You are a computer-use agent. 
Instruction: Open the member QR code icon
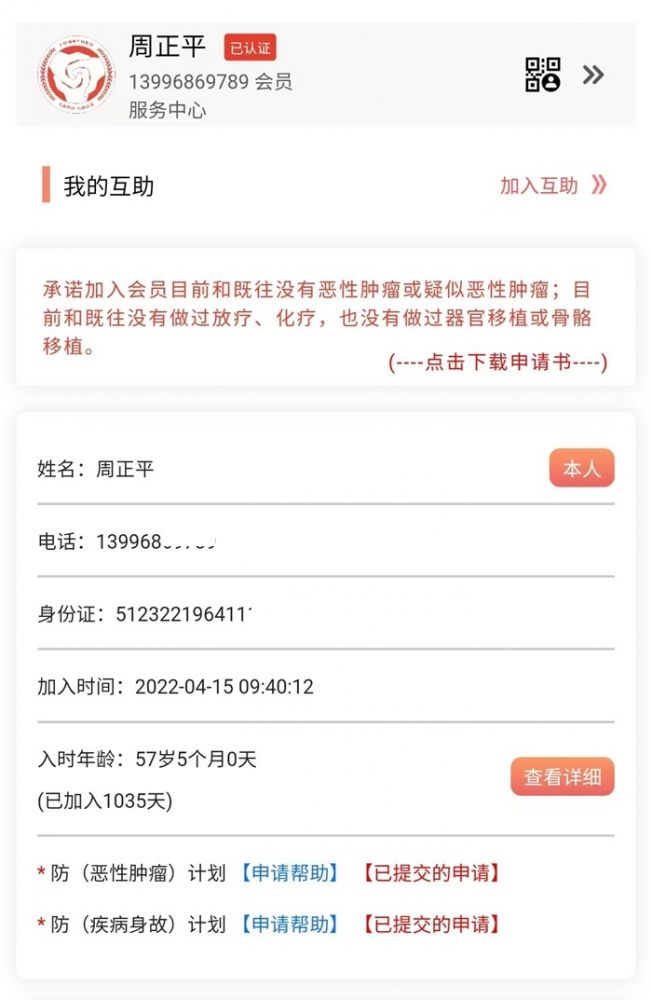[543, 75]
